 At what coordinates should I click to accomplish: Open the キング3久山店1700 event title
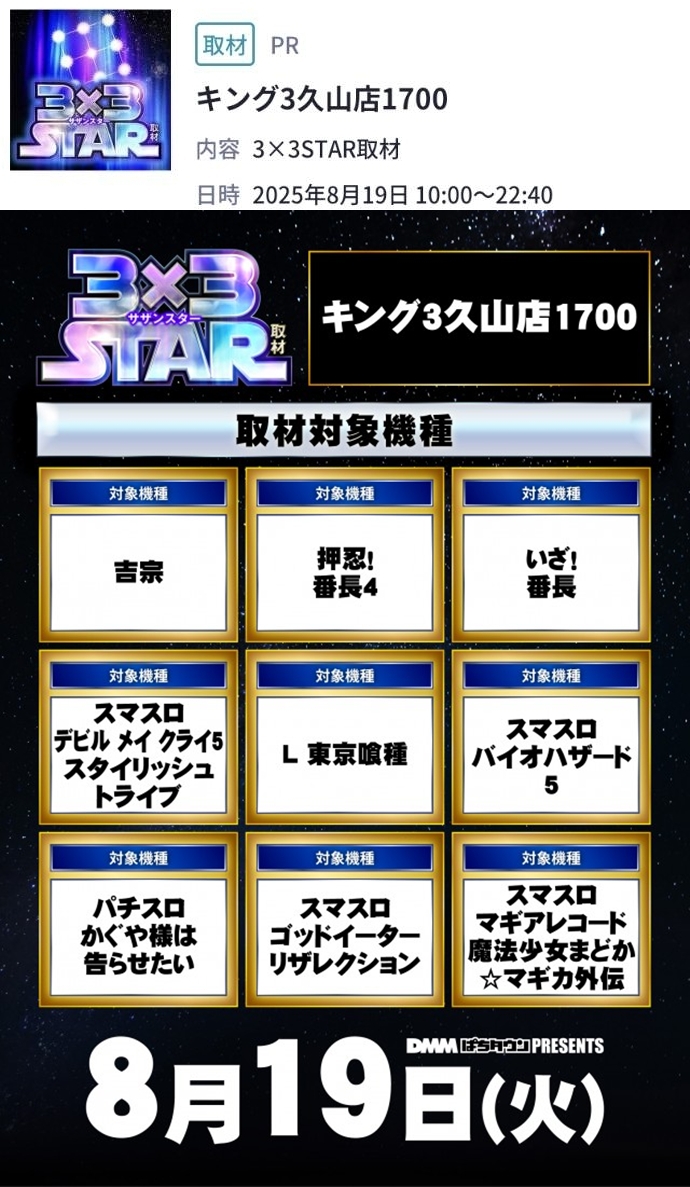click(x=321, y=99)
